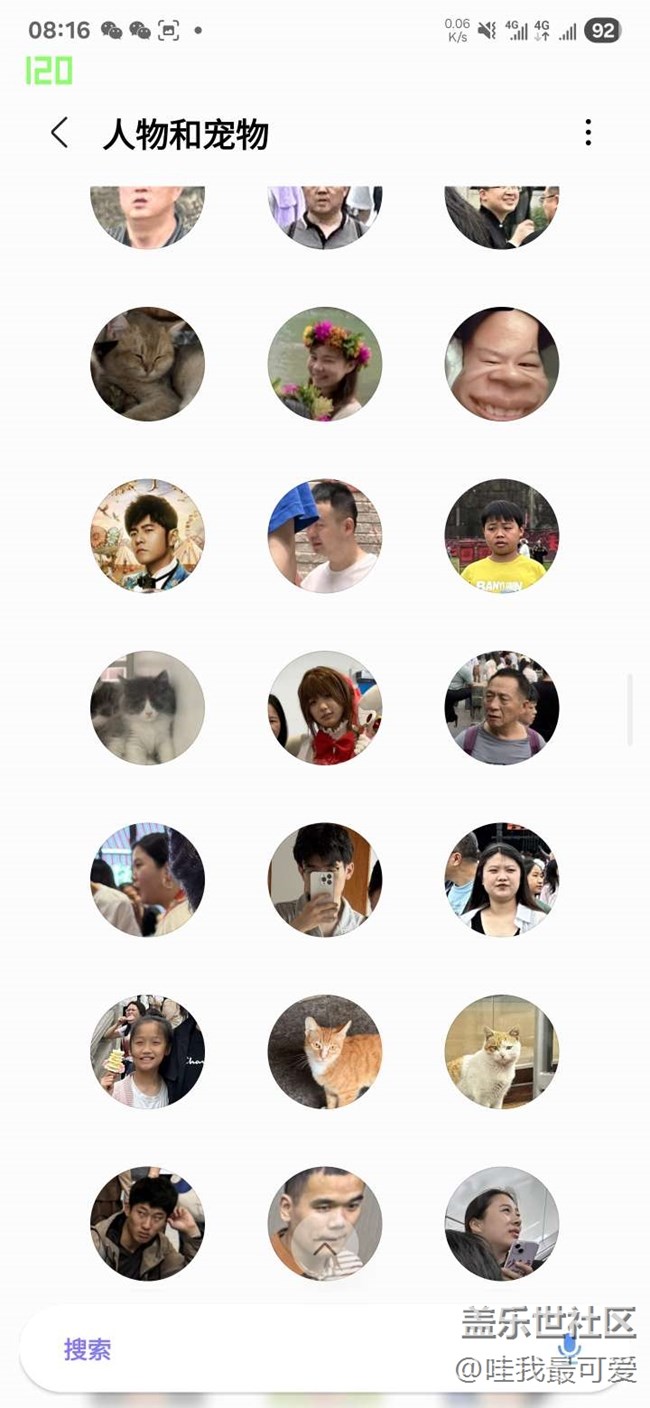Open the orange cat on pavement album
The image size is (650, 1408).
point(325,1052)
